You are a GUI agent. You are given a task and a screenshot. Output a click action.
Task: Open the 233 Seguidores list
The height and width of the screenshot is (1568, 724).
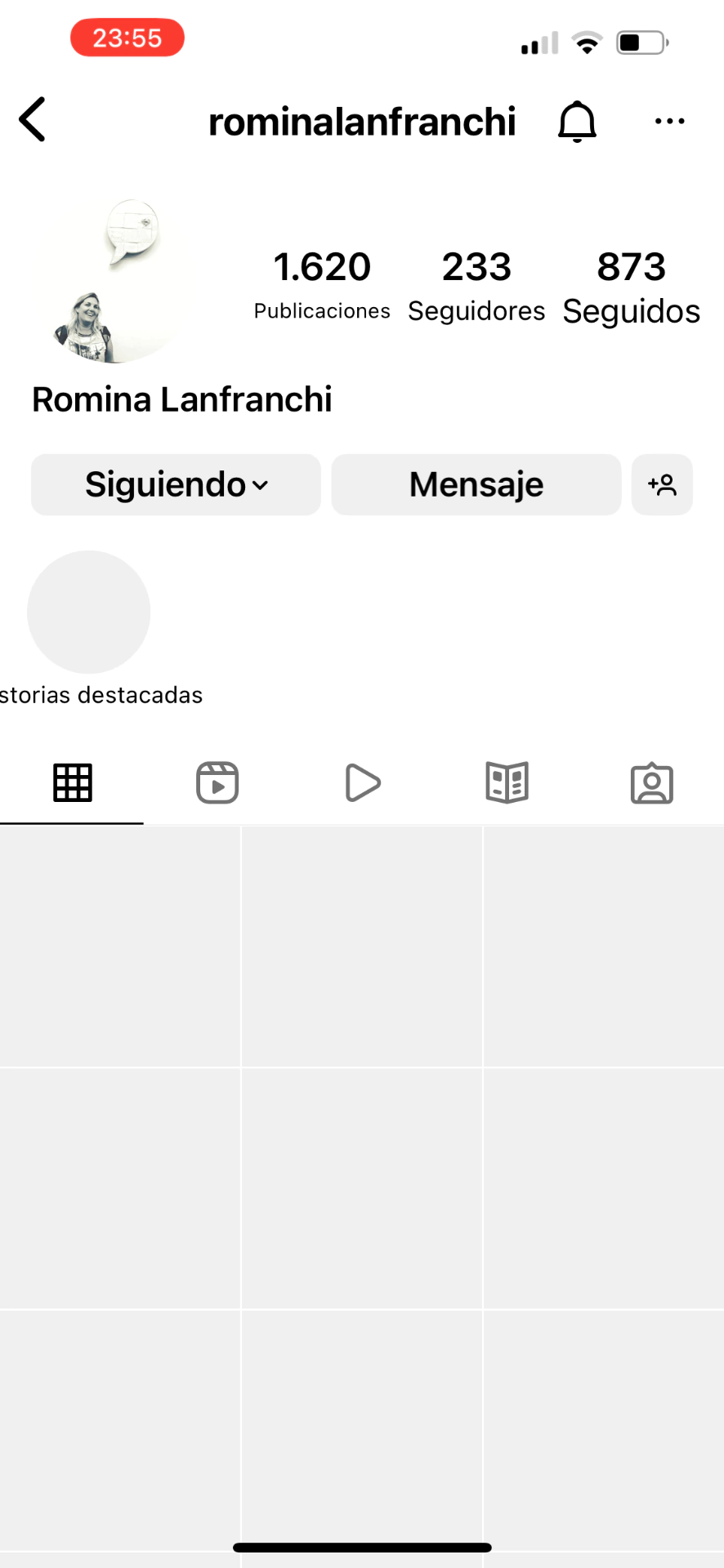click(476, 286)
